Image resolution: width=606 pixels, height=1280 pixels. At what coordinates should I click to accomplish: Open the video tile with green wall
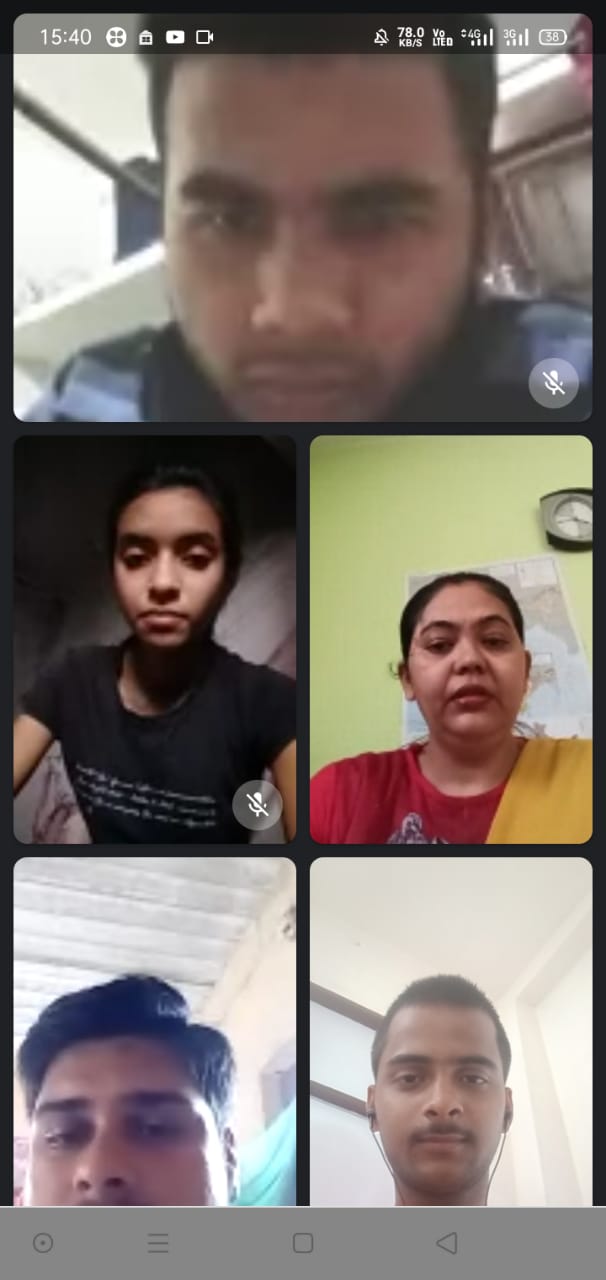pos(450,639)
